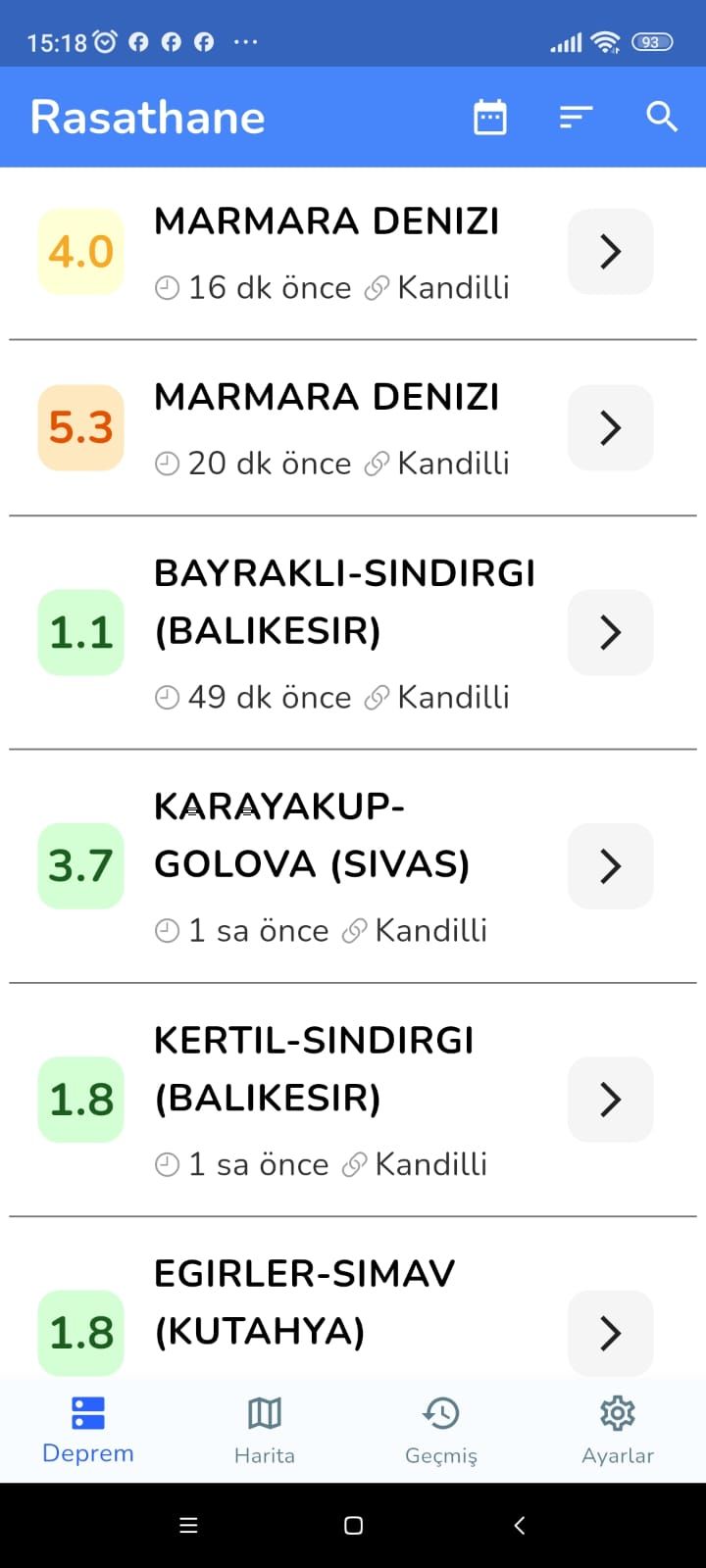706x1568 pixels.
Task: Open the 4.0 Marmara Denizi earthquake details
Action: [x=610, y=252]
